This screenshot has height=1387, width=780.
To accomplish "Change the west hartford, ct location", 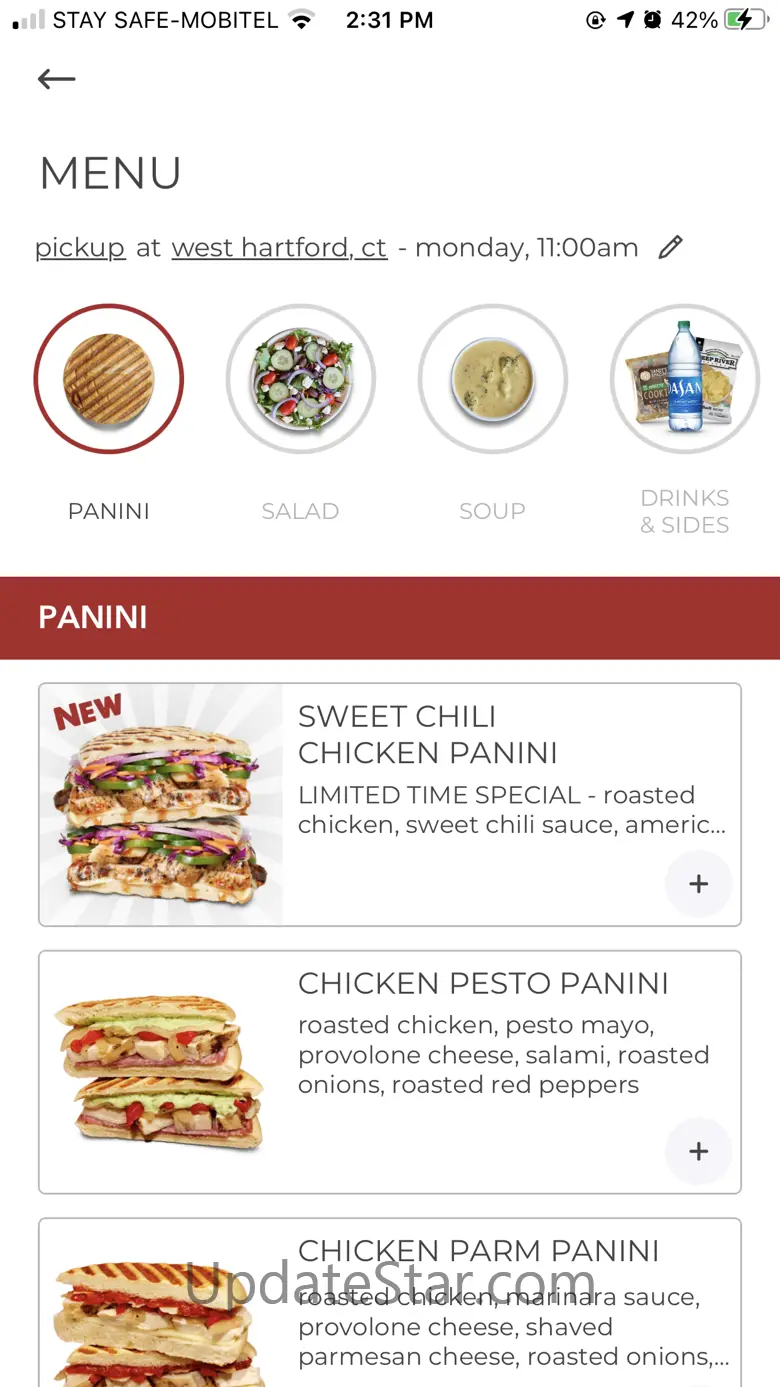I will coord(279,248).
